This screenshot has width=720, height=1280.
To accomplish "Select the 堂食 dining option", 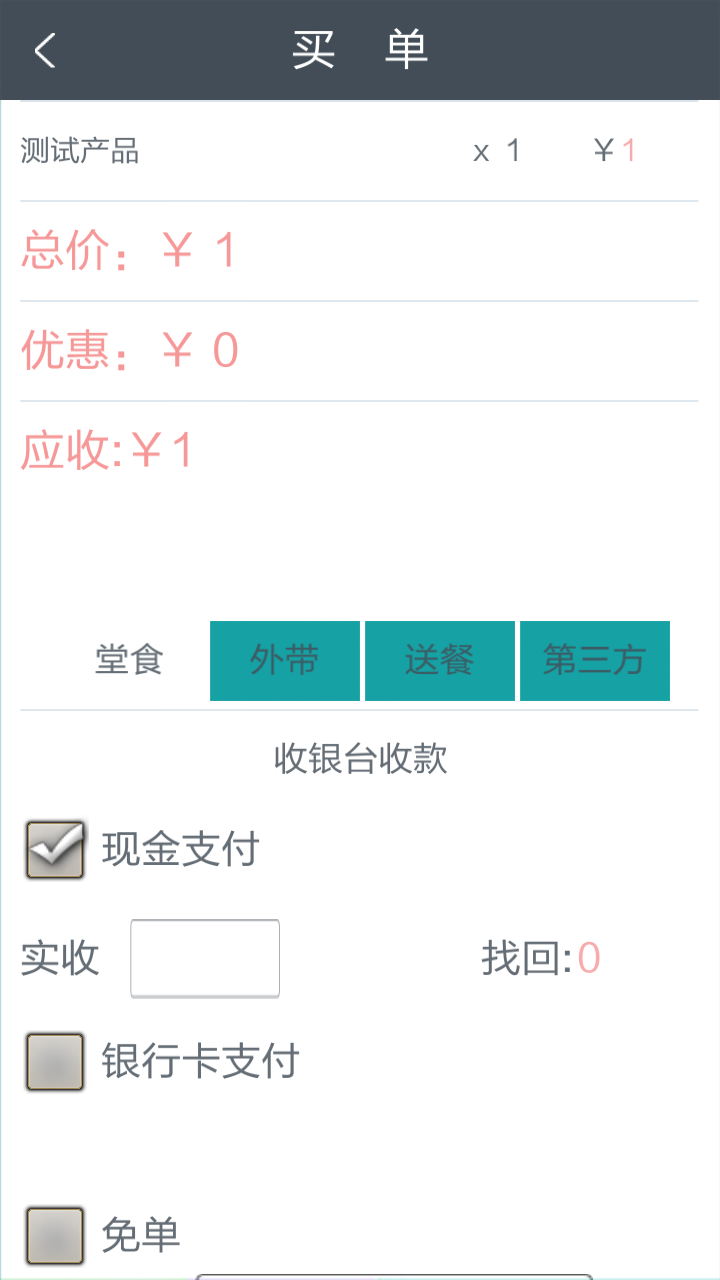I will click(129, 661).
